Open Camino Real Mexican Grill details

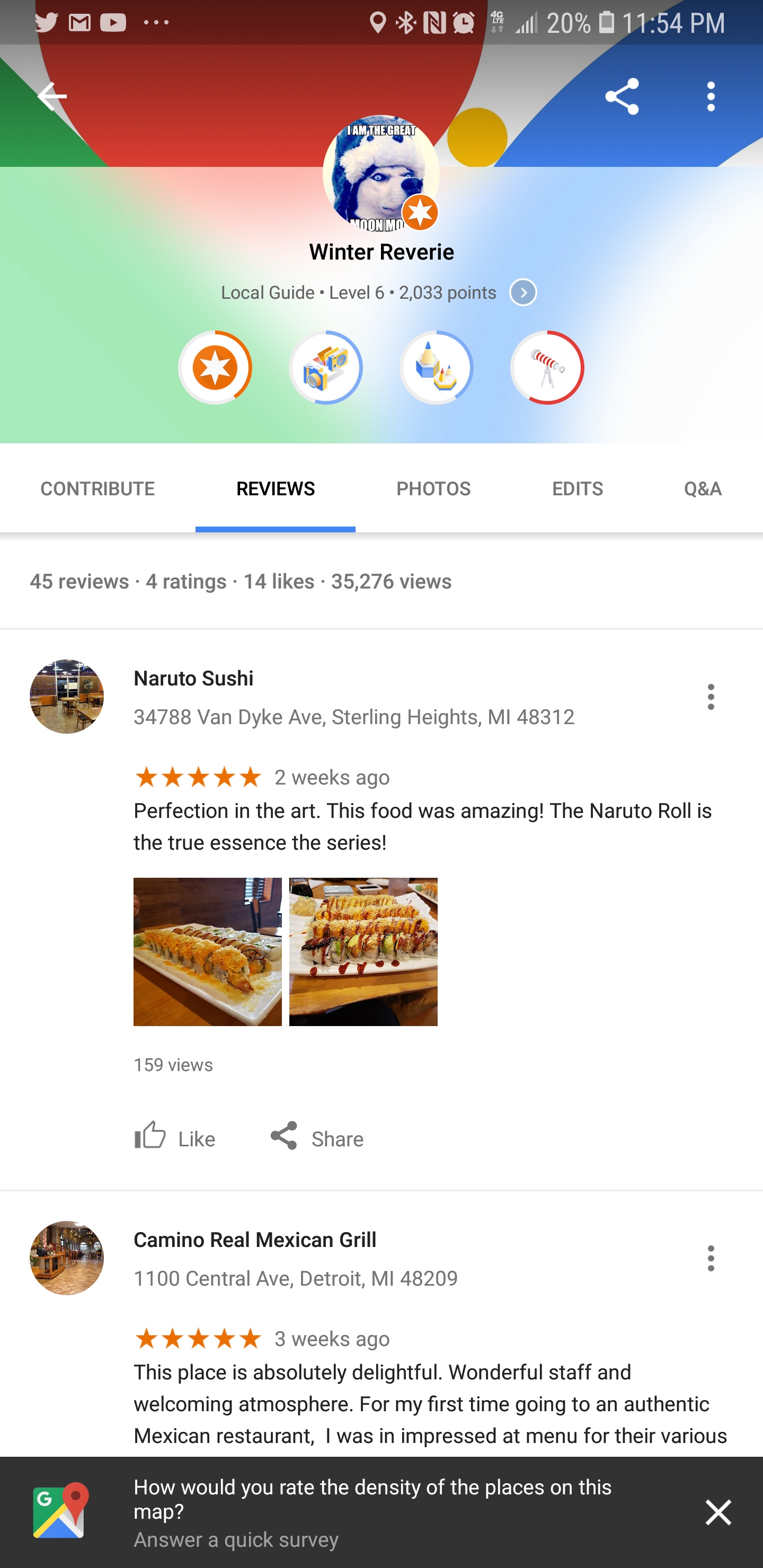(x=254, y=1240)
